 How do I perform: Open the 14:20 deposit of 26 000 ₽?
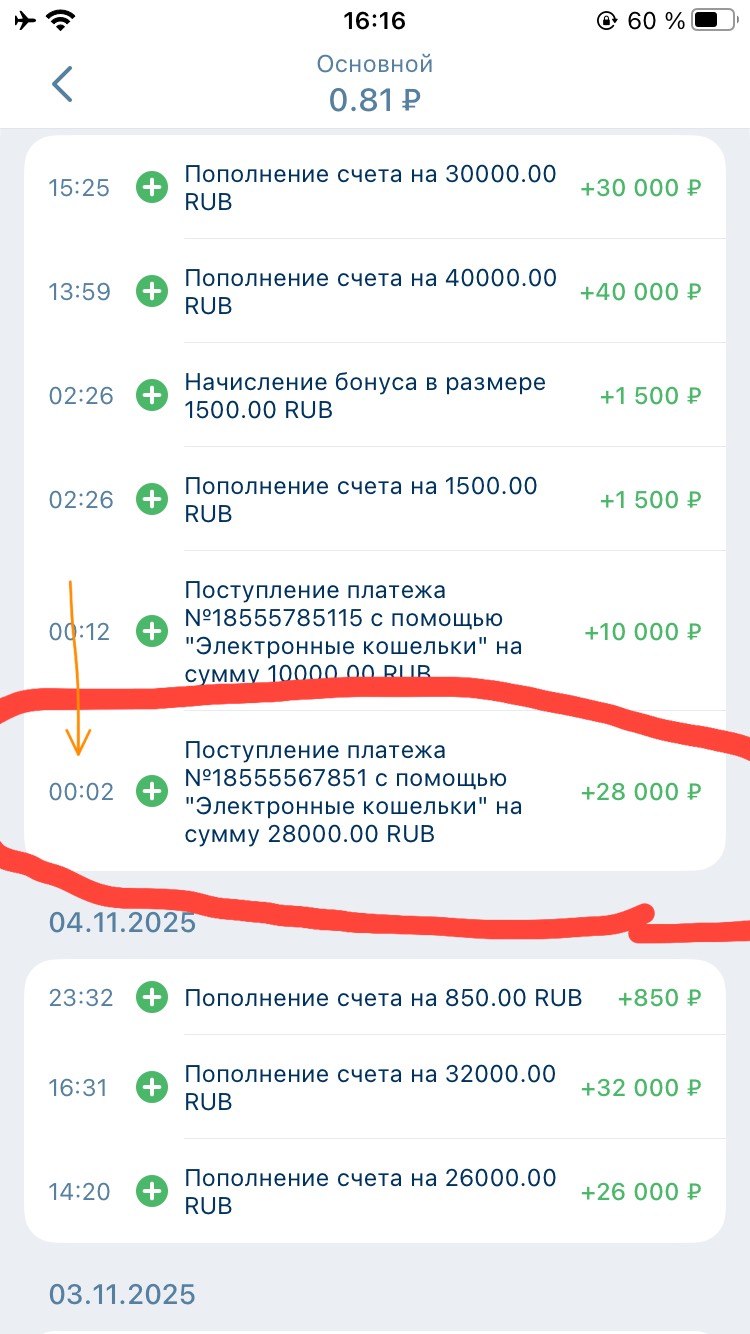click(375, 1192)
